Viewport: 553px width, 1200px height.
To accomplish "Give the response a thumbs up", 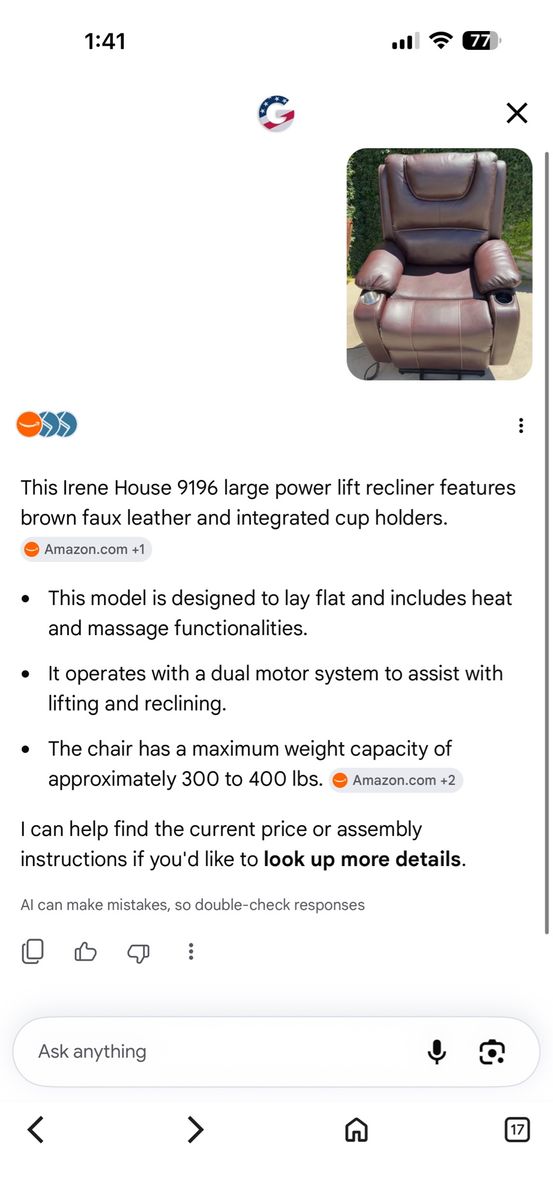I will [86, 952].
